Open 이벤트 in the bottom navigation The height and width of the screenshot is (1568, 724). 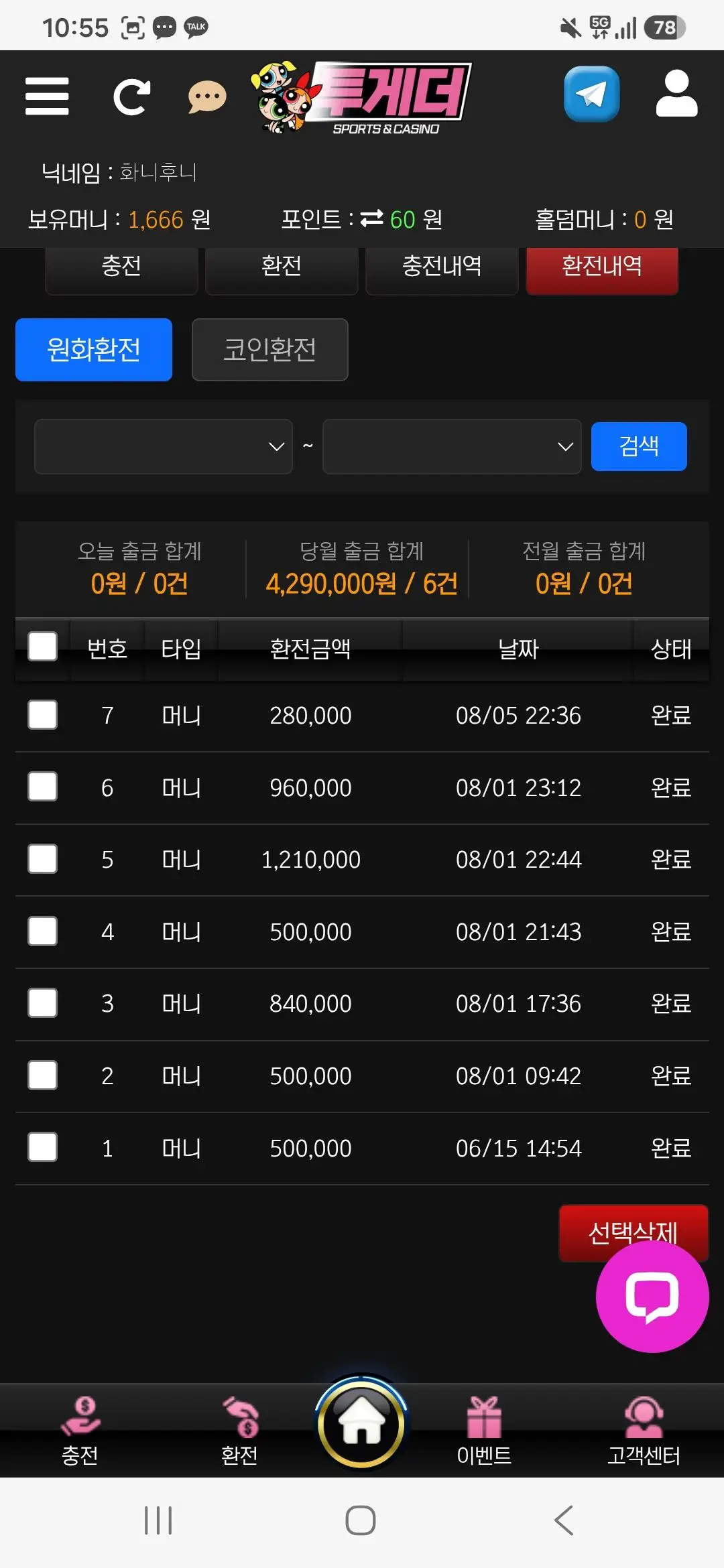click(484, 1431)
